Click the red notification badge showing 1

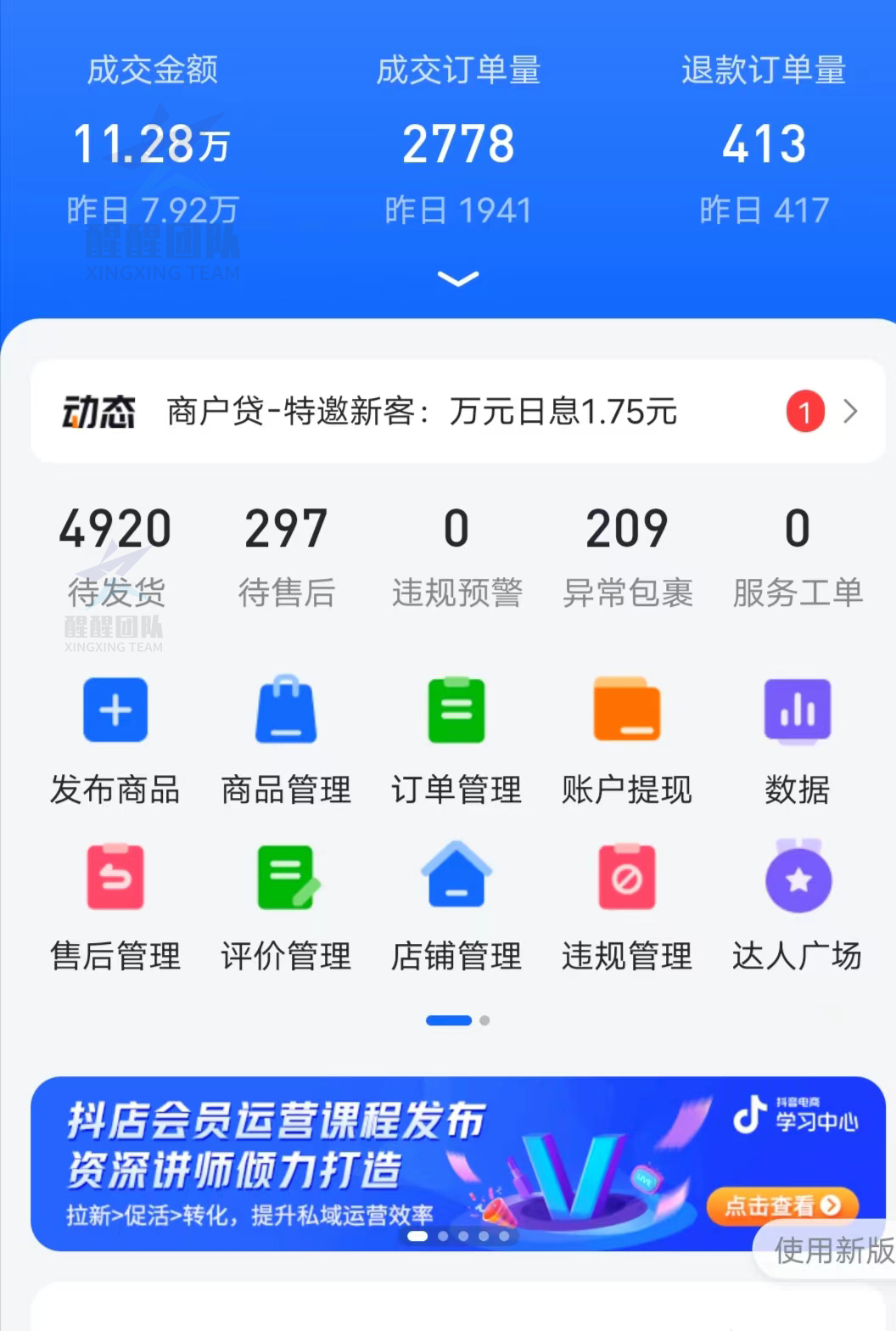click(x=804, y=412)
